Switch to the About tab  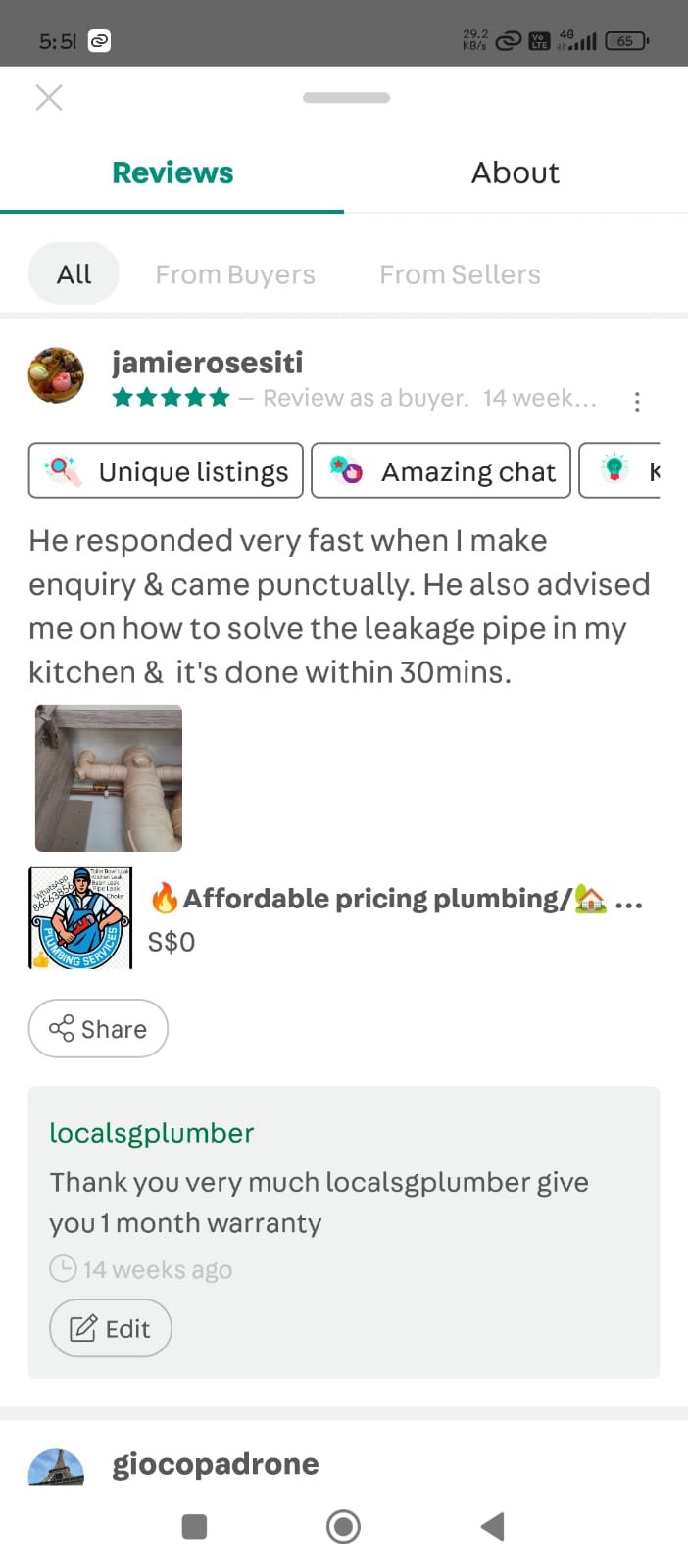point(516,172)
